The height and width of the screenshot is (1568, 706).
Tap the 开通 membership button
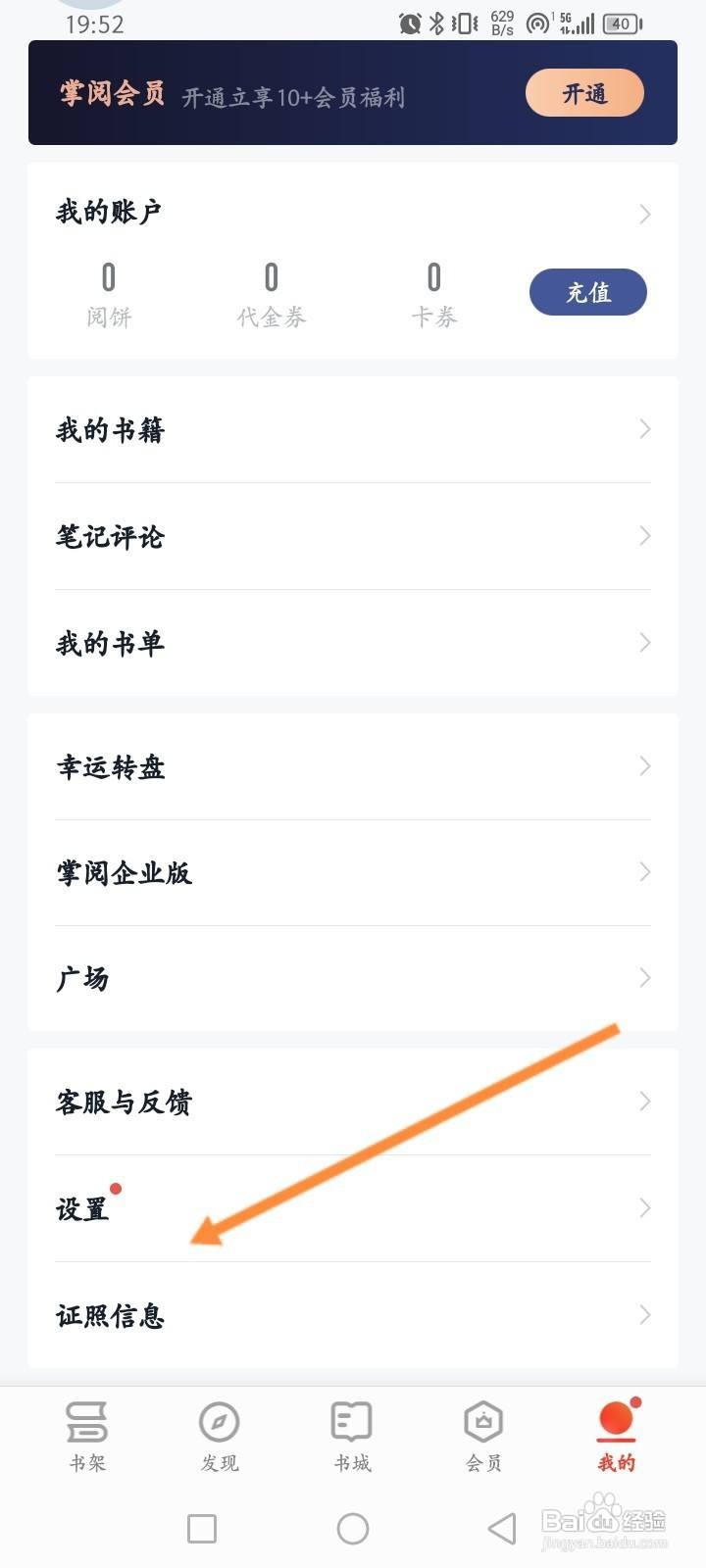[x=583, y=93]
